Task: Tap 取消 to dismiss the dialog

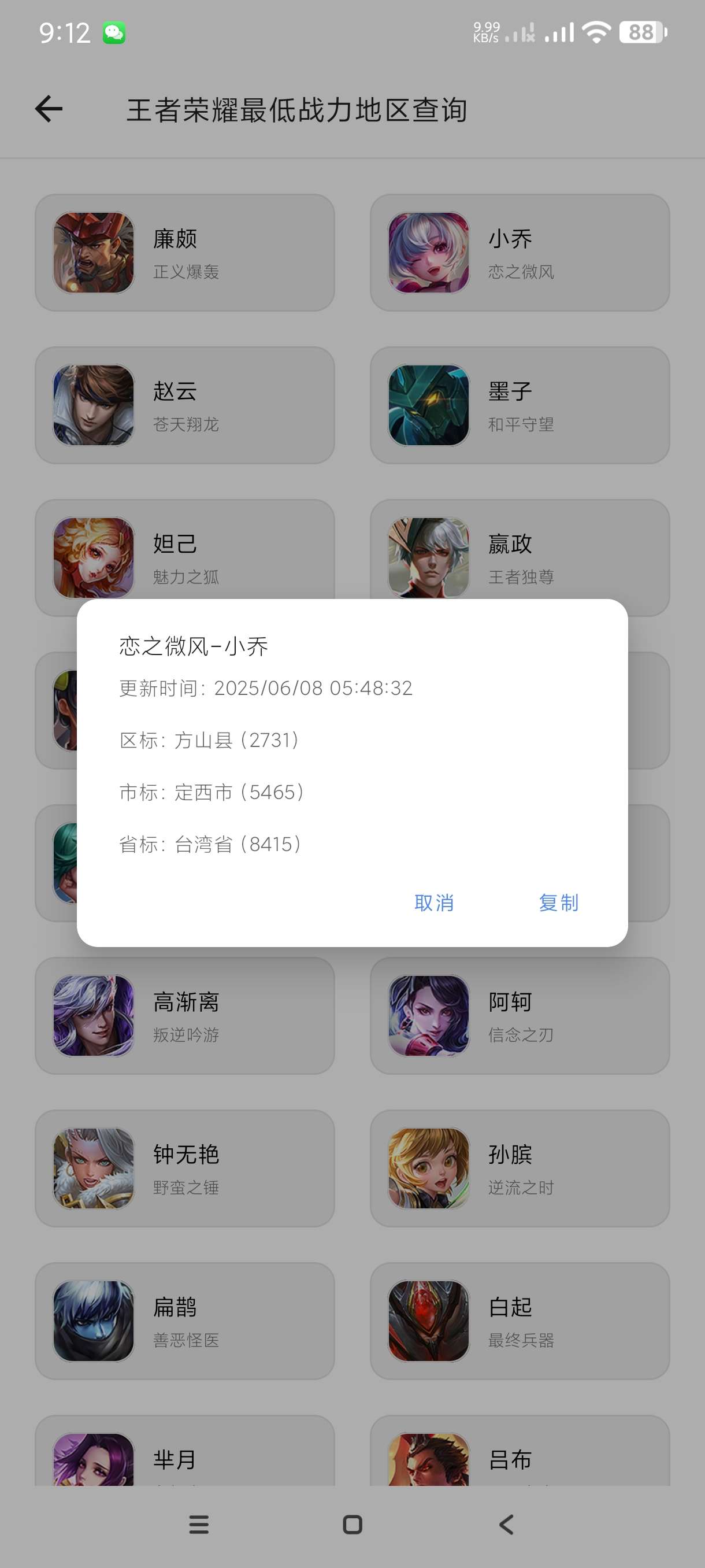Action: click(434, 903)
